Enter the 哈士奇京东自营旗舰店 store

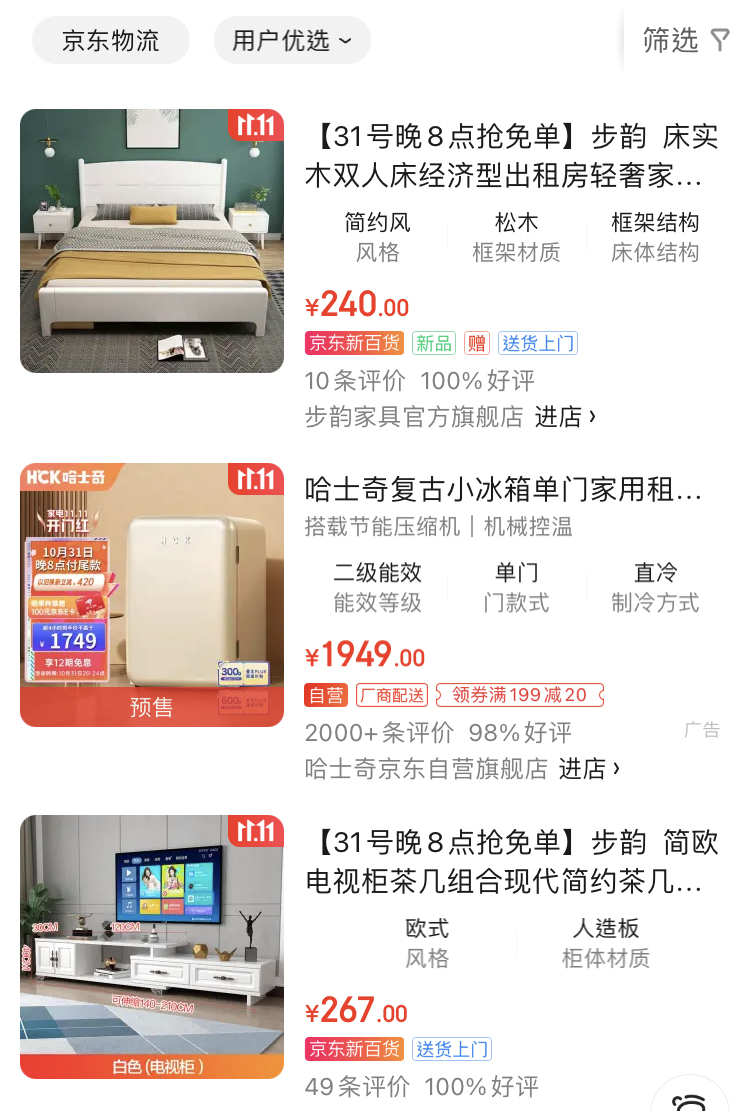coord(589,769)
